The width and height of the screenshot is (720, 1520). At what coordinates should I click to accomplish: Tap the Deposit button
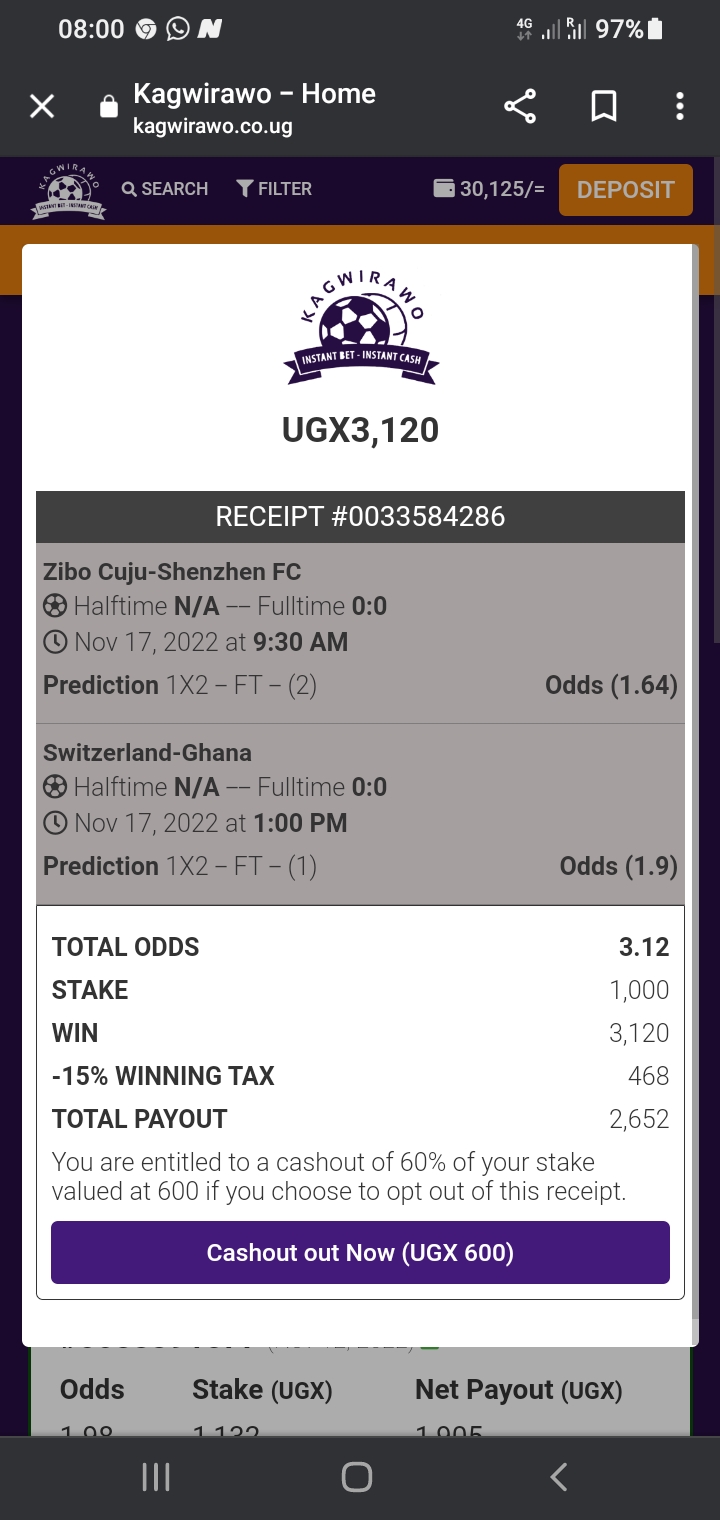[x=626, y=190]
